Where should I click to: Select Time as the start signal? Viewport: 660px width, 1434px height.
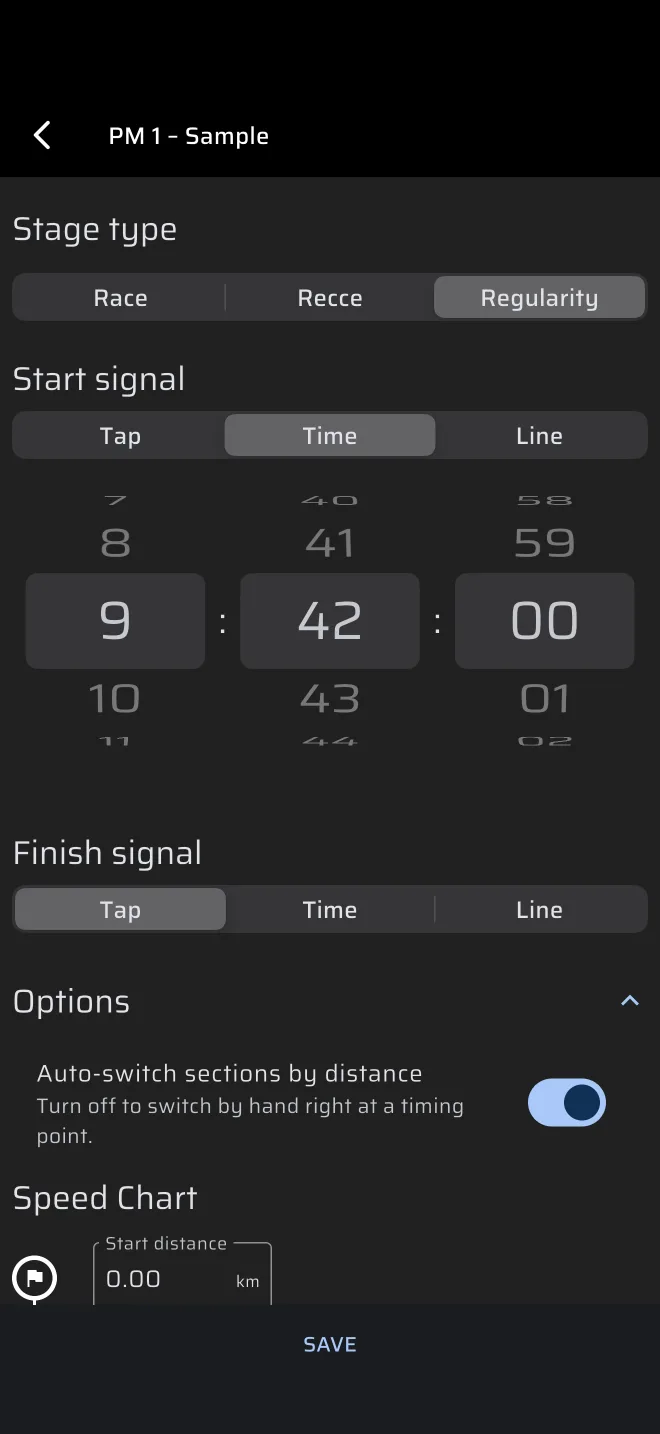[330, 436]
